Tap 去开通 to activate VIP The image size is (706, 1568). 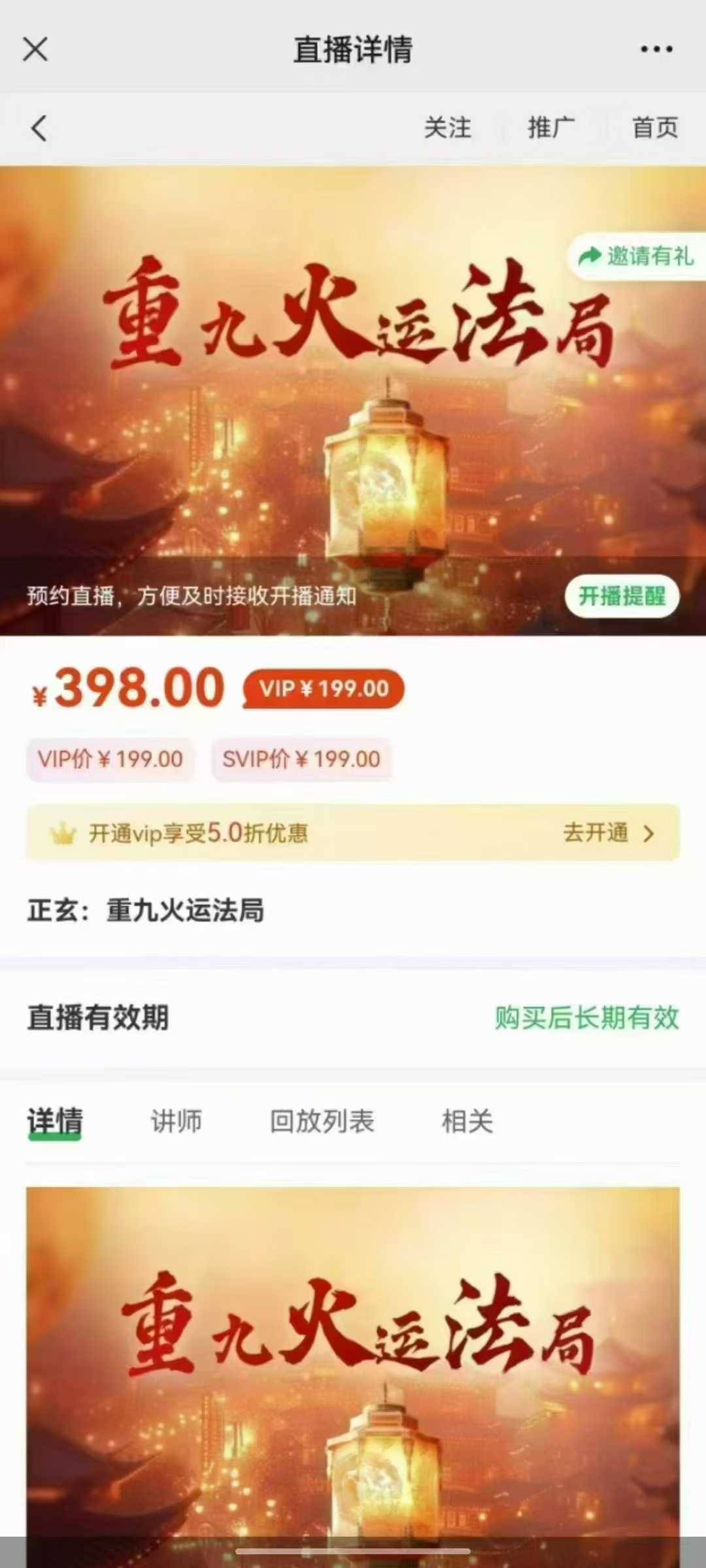[608, 833]
